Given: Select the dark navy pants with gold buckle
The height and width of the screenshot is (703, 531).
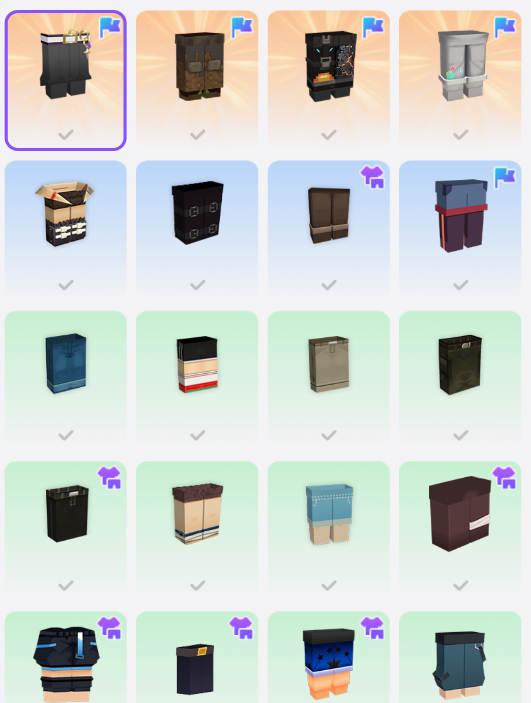Looking at the screenshot, I should coord(197,657).
